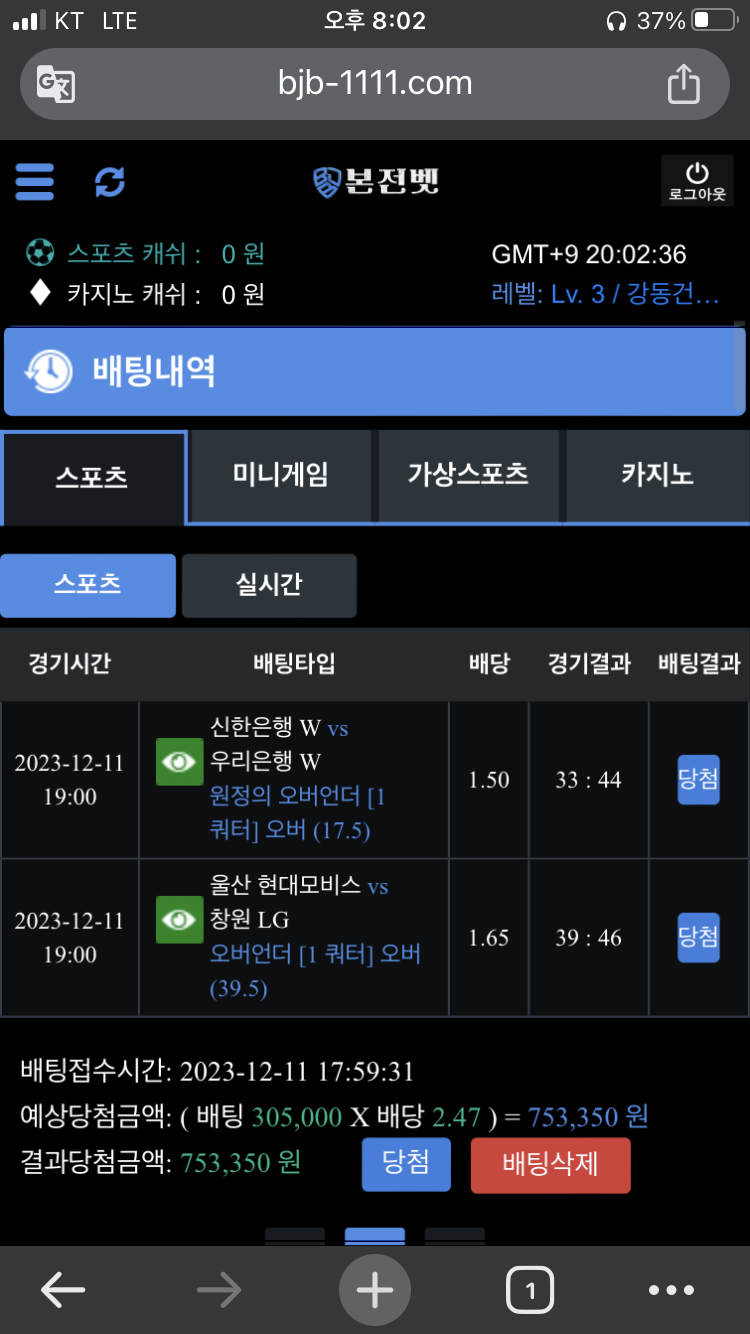Screen dimensions: 750x1334
Task: Tap the 로그아웃 logout button
Action: click(x=697, y=181)
